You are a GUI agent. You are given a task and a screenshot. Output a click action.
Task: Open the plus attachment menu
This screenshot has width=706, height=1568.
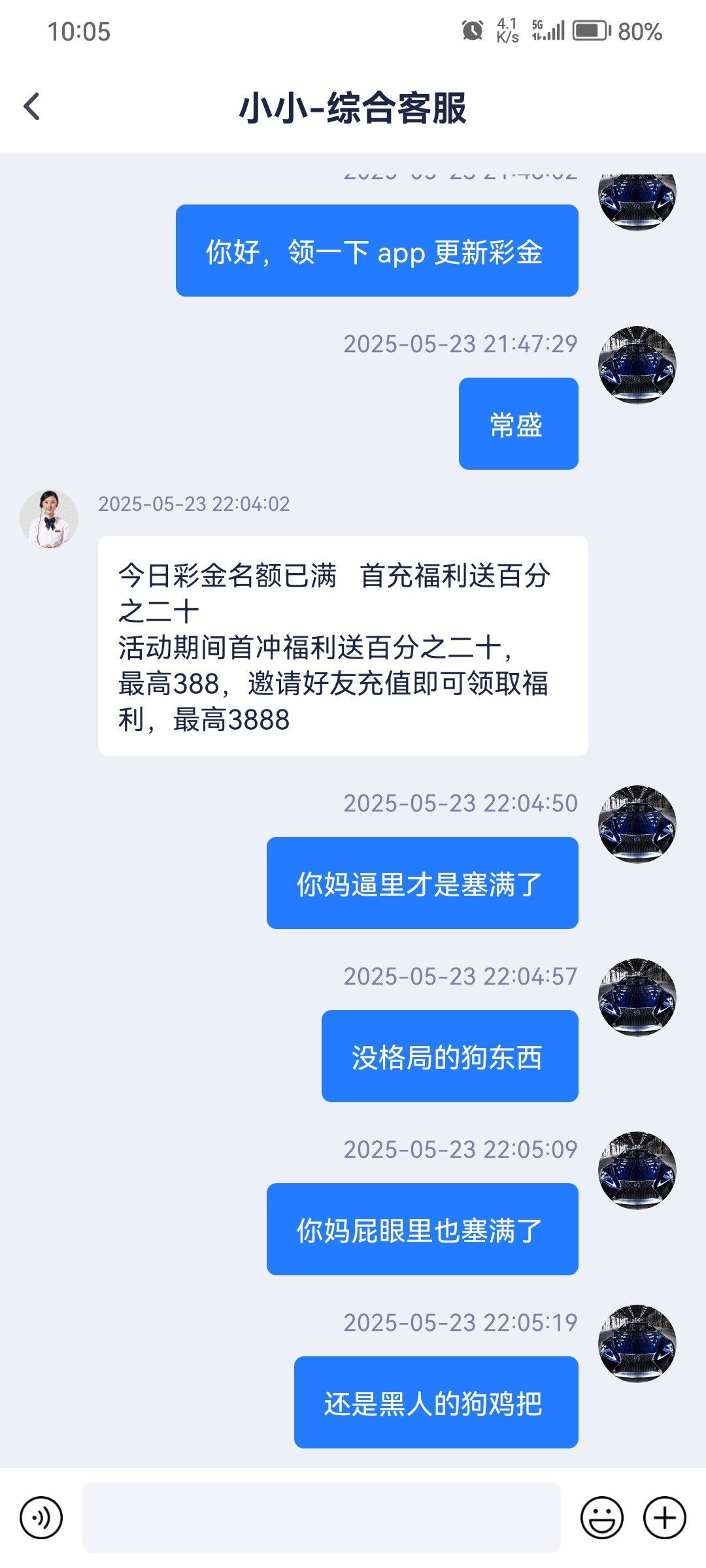pos(665,1518)
